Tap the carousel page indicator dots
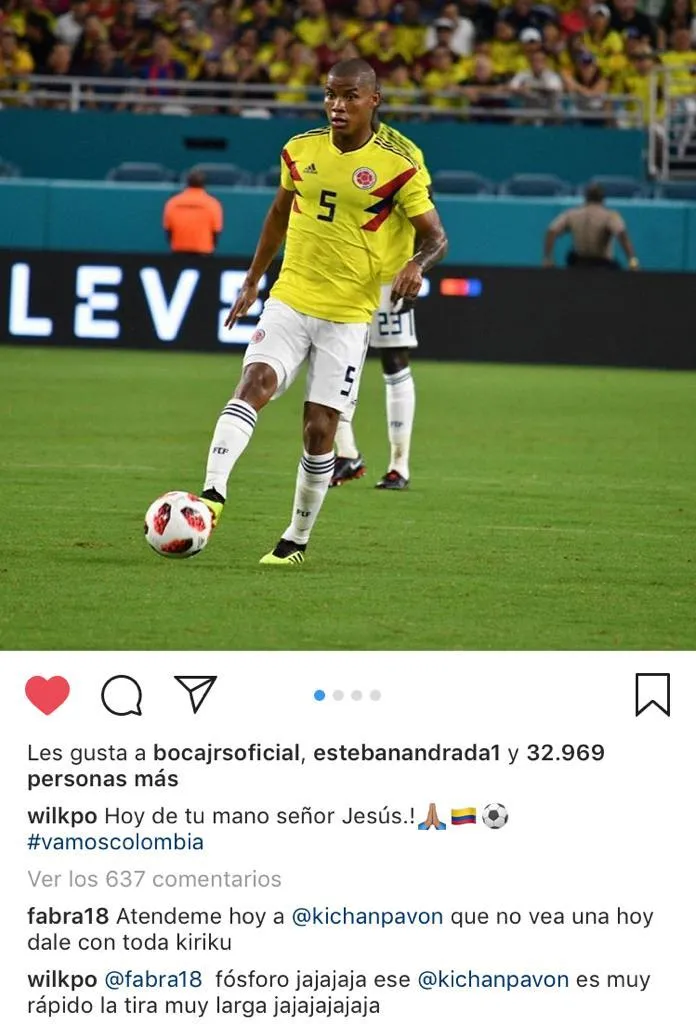This screenshot has height=1024, width=696. coord(347,695)
